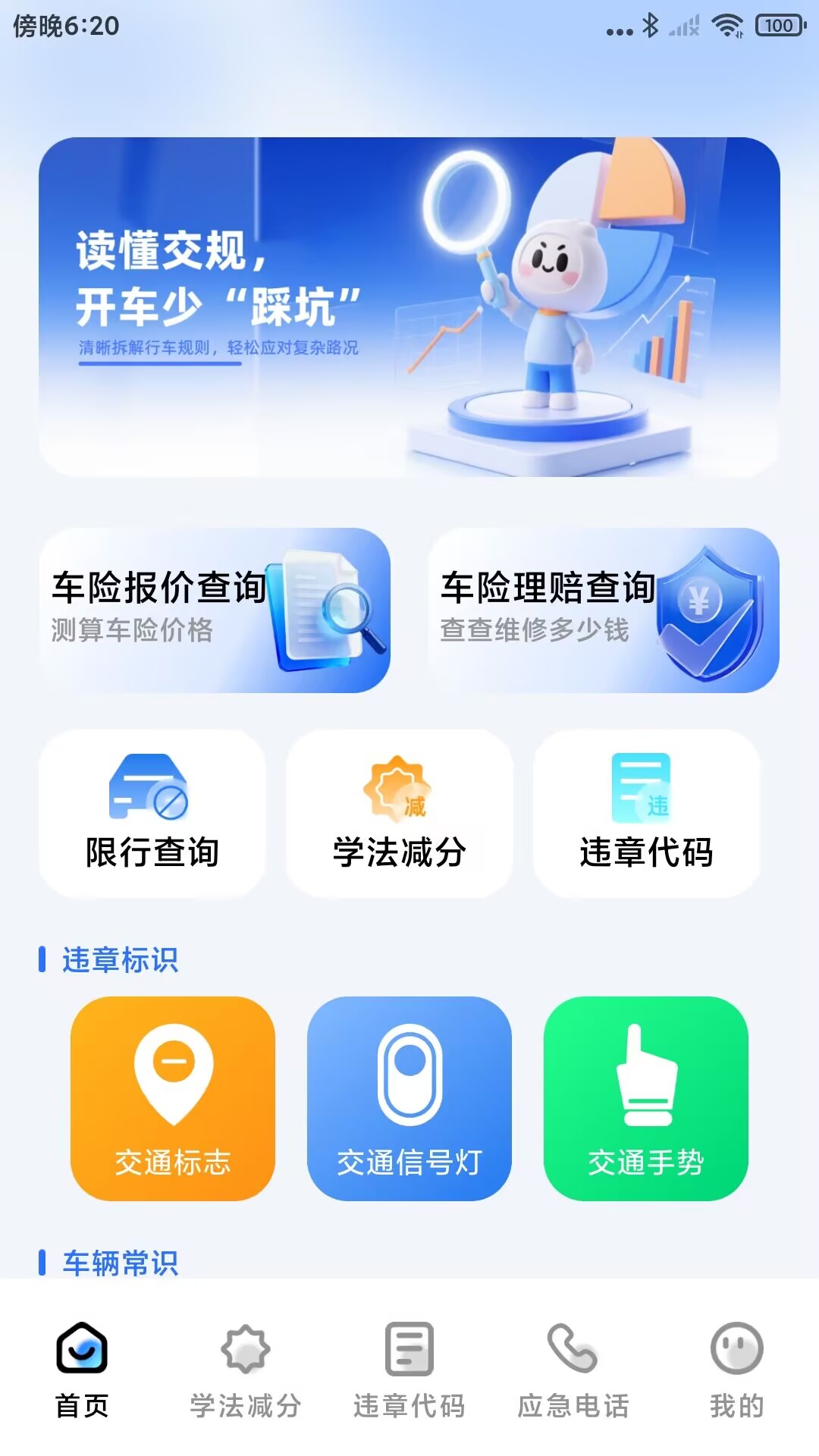
Task: Tap the 违章标识 section header
Action: (118, 958)
